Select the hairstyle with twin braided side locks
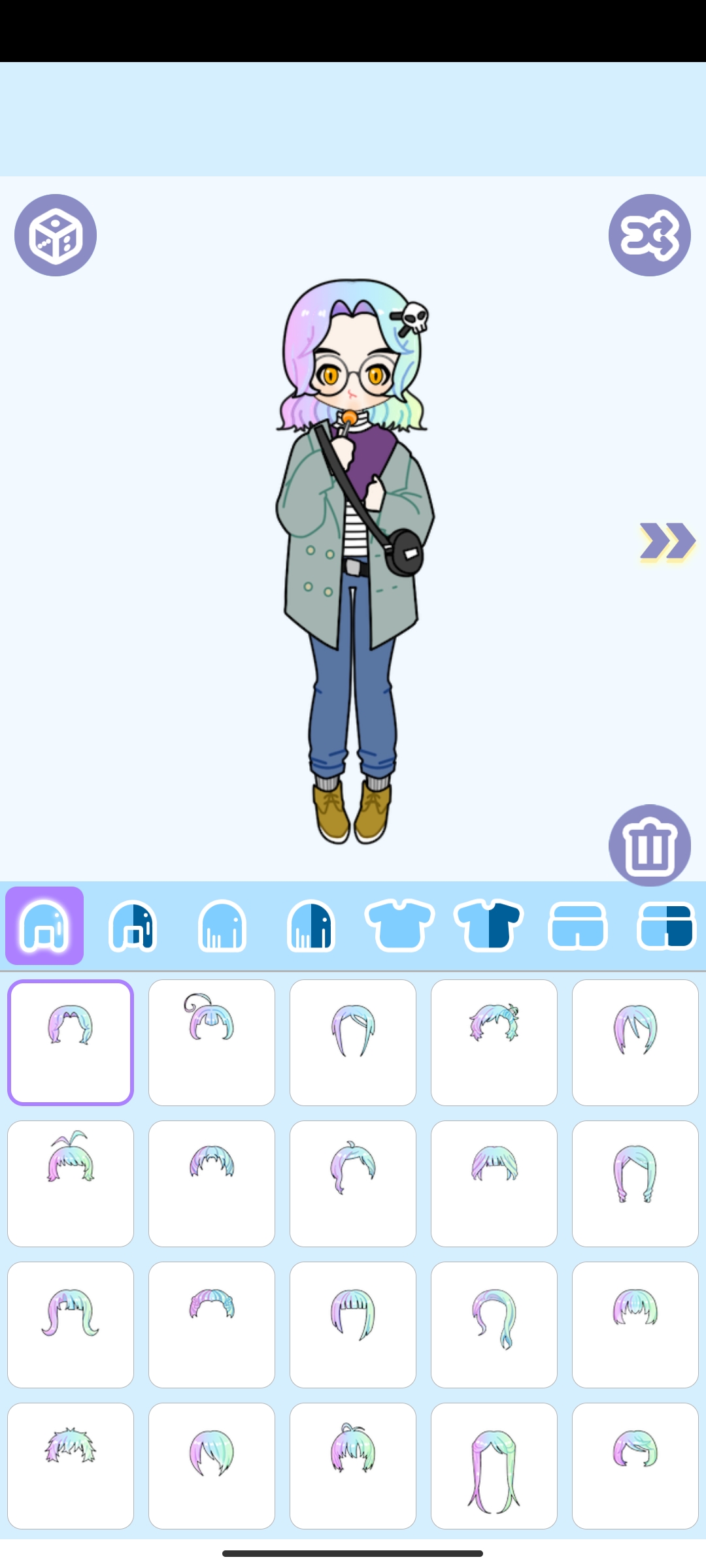This screenshot has height=1568, width=706. (x=635, y=1184)
